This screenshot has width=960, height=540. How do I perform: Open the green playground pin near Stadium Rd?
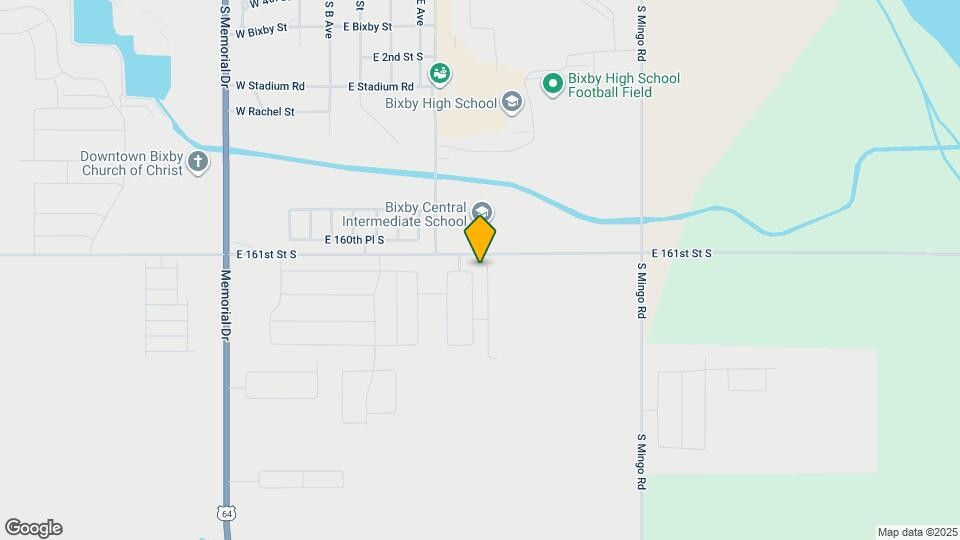439,73
